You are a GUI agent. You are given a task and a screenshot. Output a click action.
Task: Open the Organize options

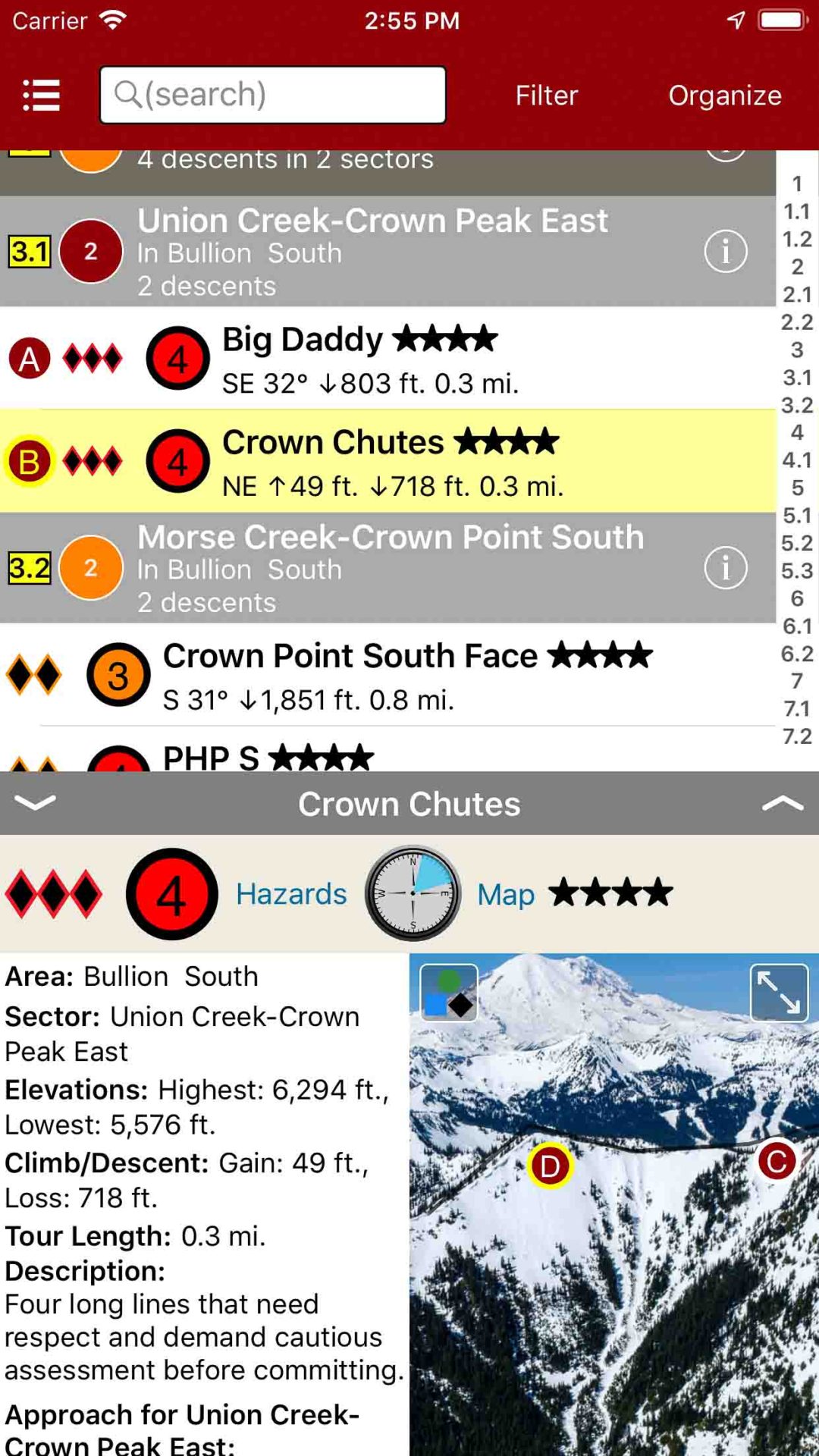(724, 96)
